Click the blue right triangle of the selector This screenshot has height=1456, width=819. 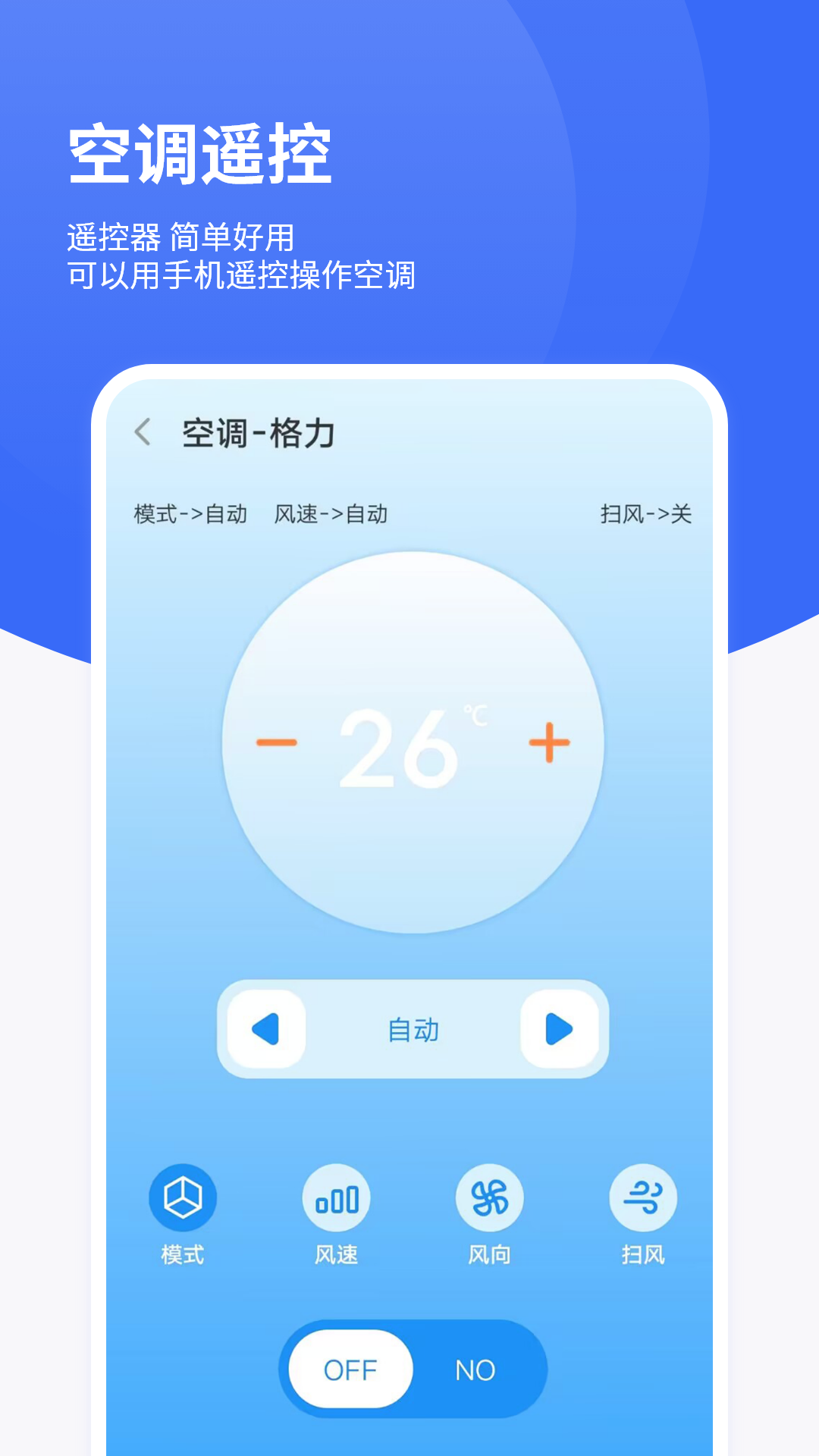point(561,1030)
